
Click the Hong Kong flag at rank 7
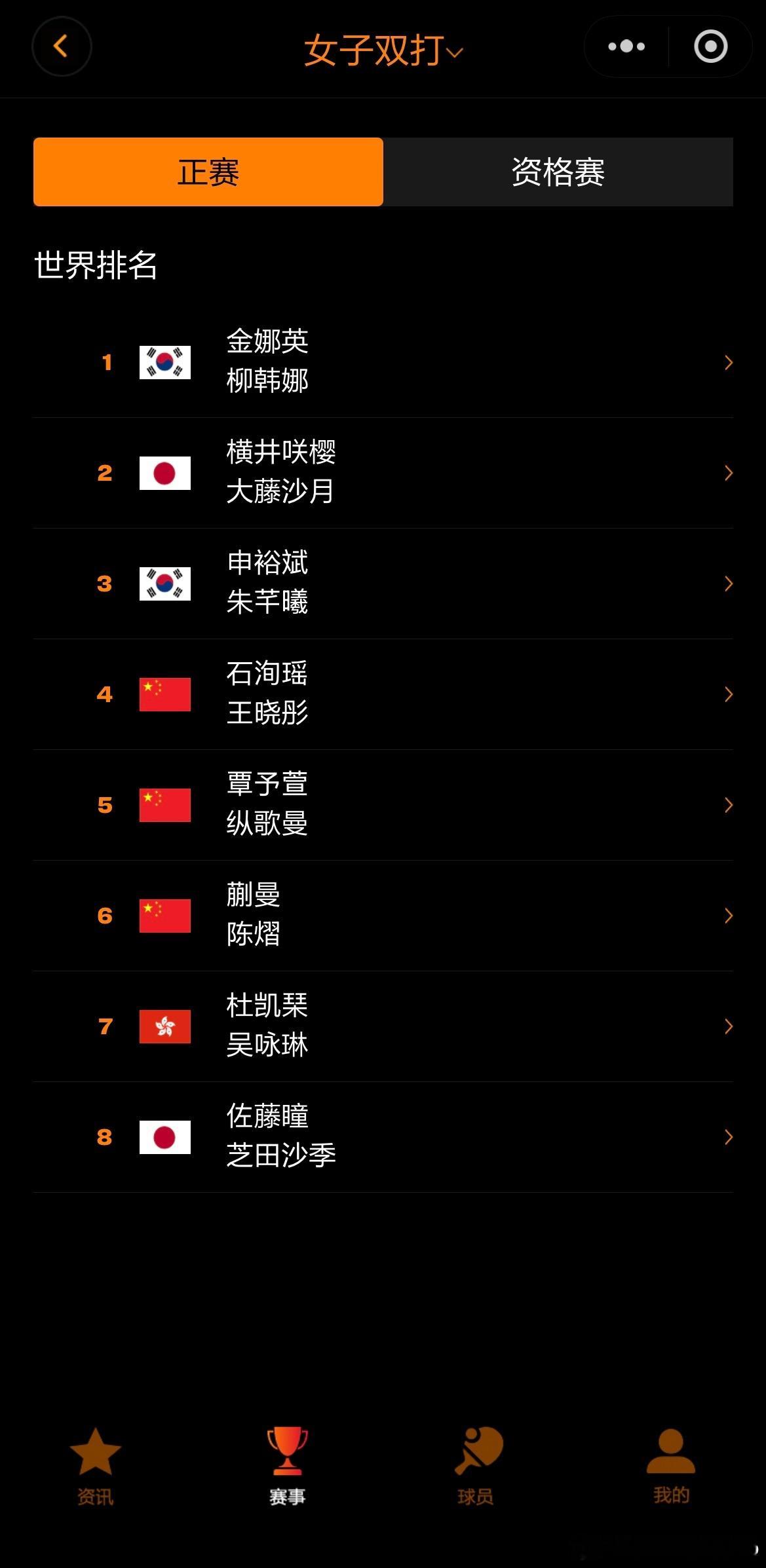(164, 1027)
